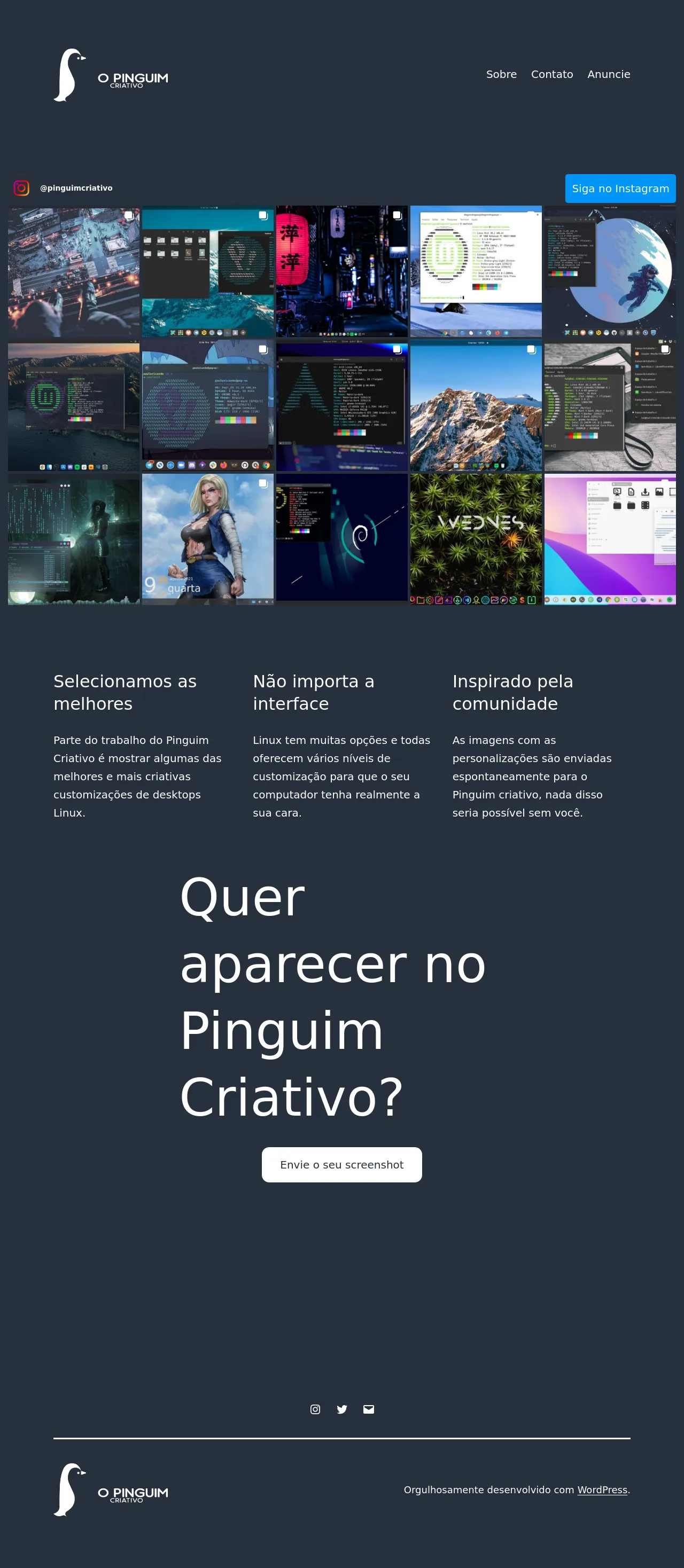
Task: Open the matrix code cyberpunk post
Action: [73, 539]
